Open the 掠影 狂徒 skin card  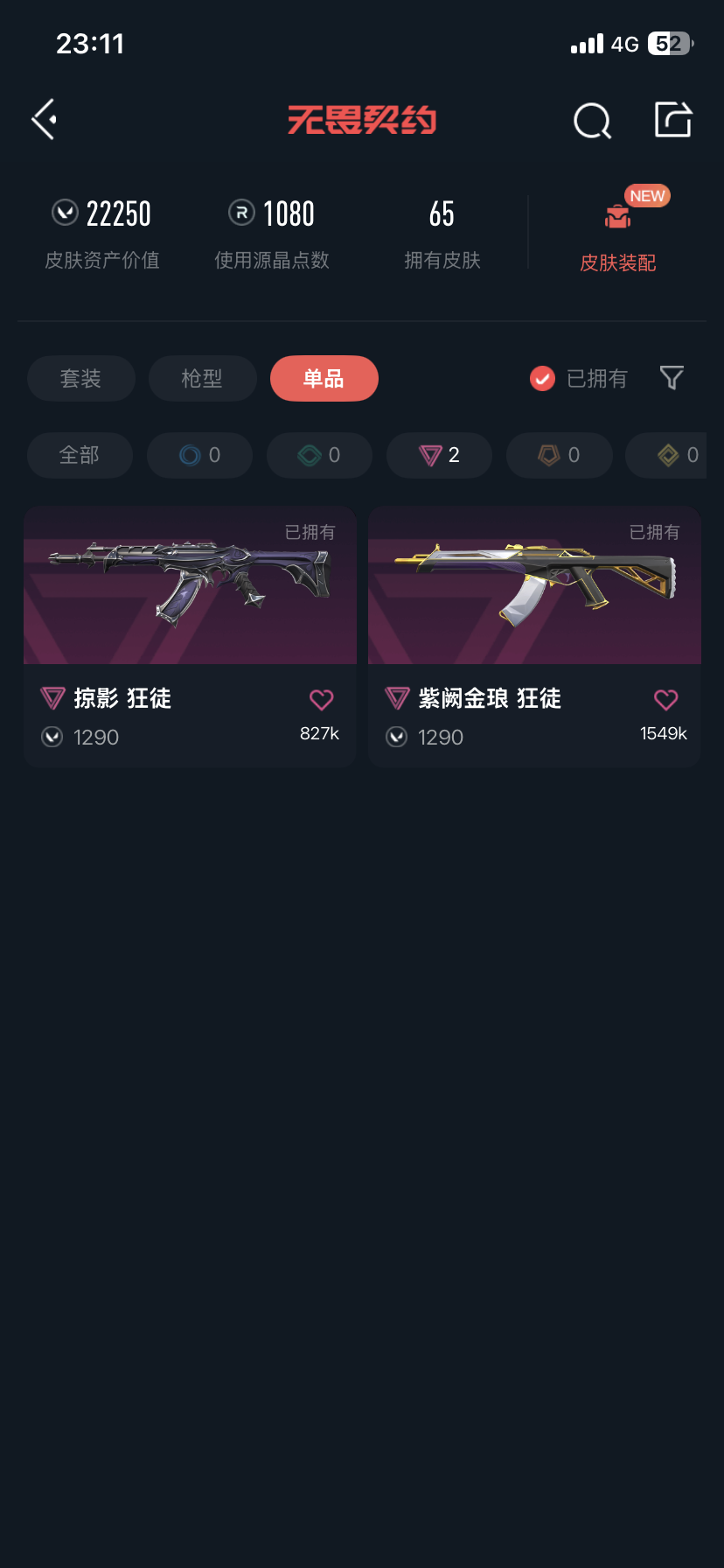pyautogui.click(x=190, y=637)
